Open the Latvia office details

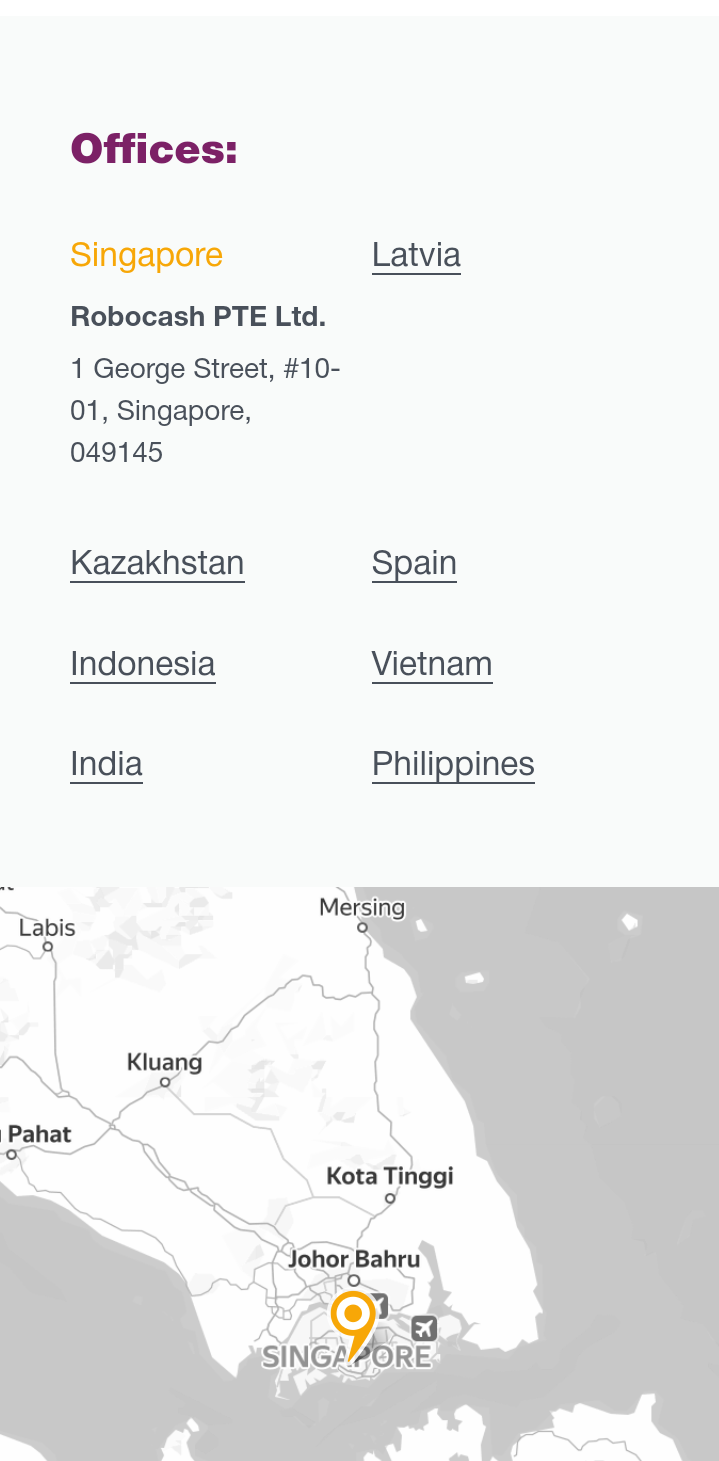[x=416, y=255]
